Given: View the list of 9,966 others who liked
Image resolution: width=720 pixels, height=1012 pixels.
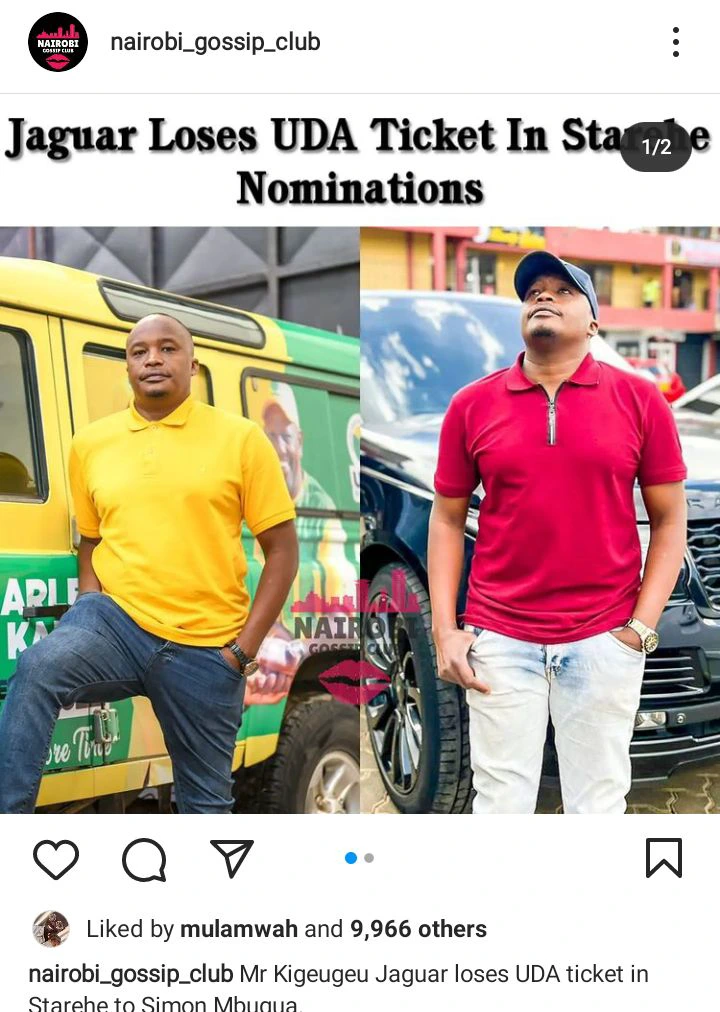Looking at the screenshot, I should click(x=418, y=929).
